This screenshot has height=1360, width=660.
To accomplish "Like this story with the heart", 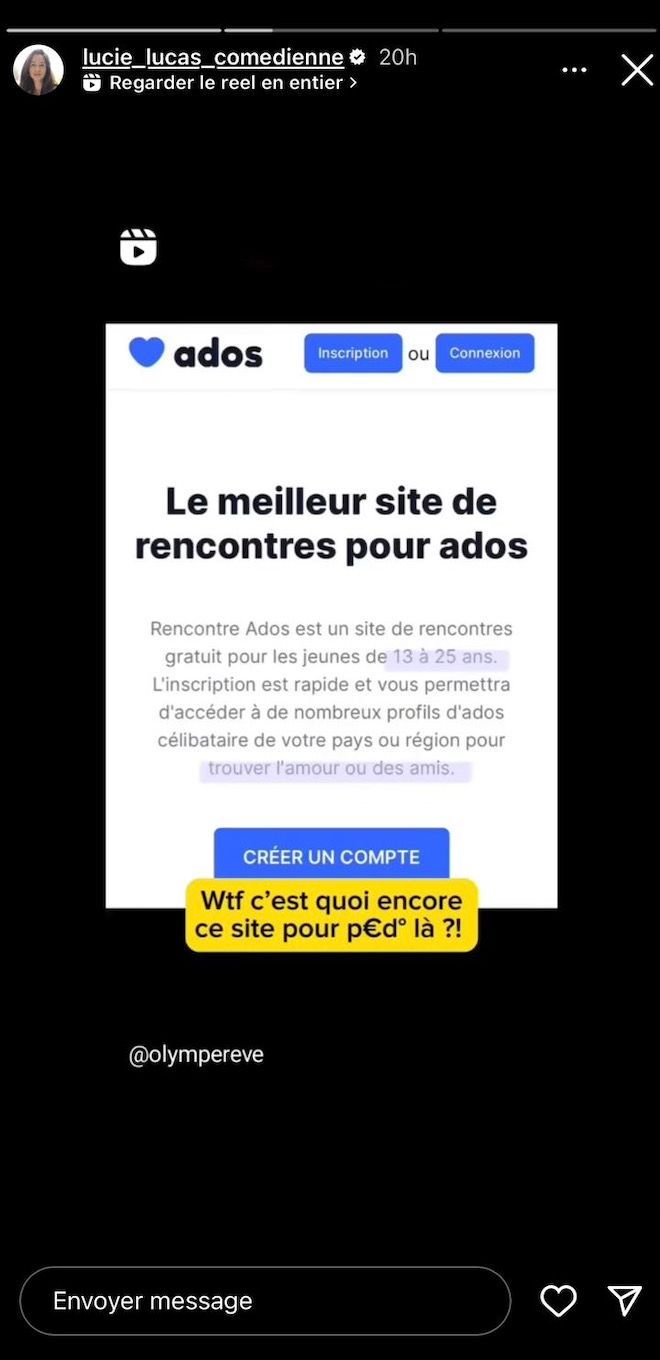I will 558,1301.
